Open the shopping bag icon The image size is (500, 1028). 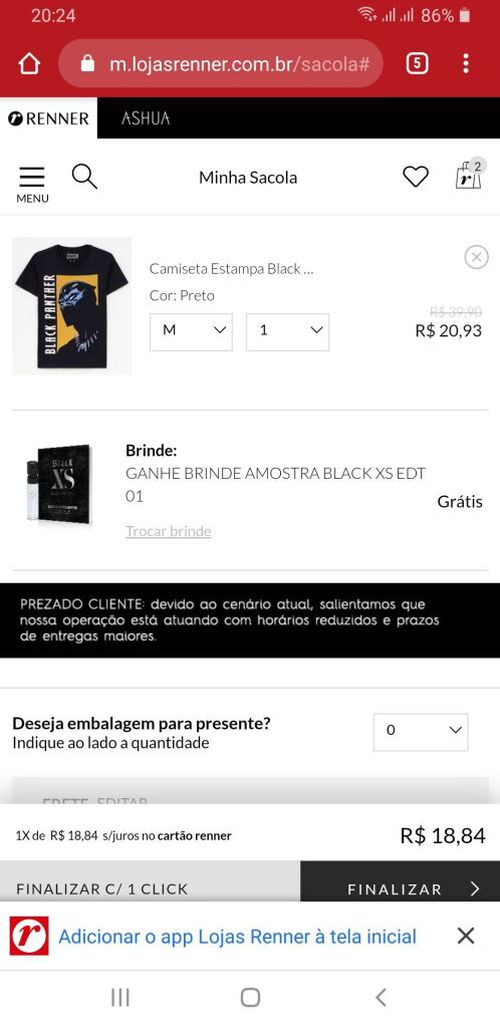469,175
